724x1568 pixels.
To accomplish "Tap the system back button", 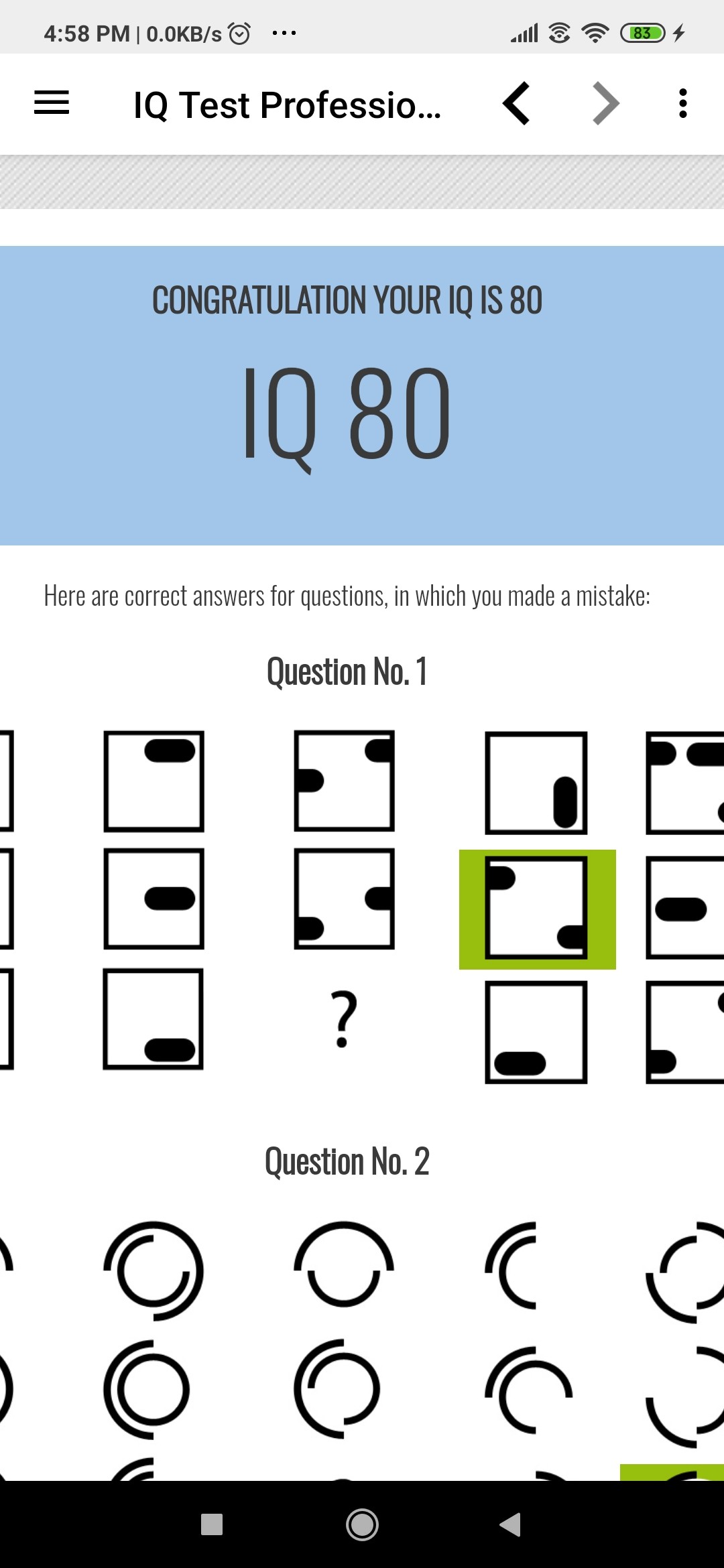I will (511, 1524).
